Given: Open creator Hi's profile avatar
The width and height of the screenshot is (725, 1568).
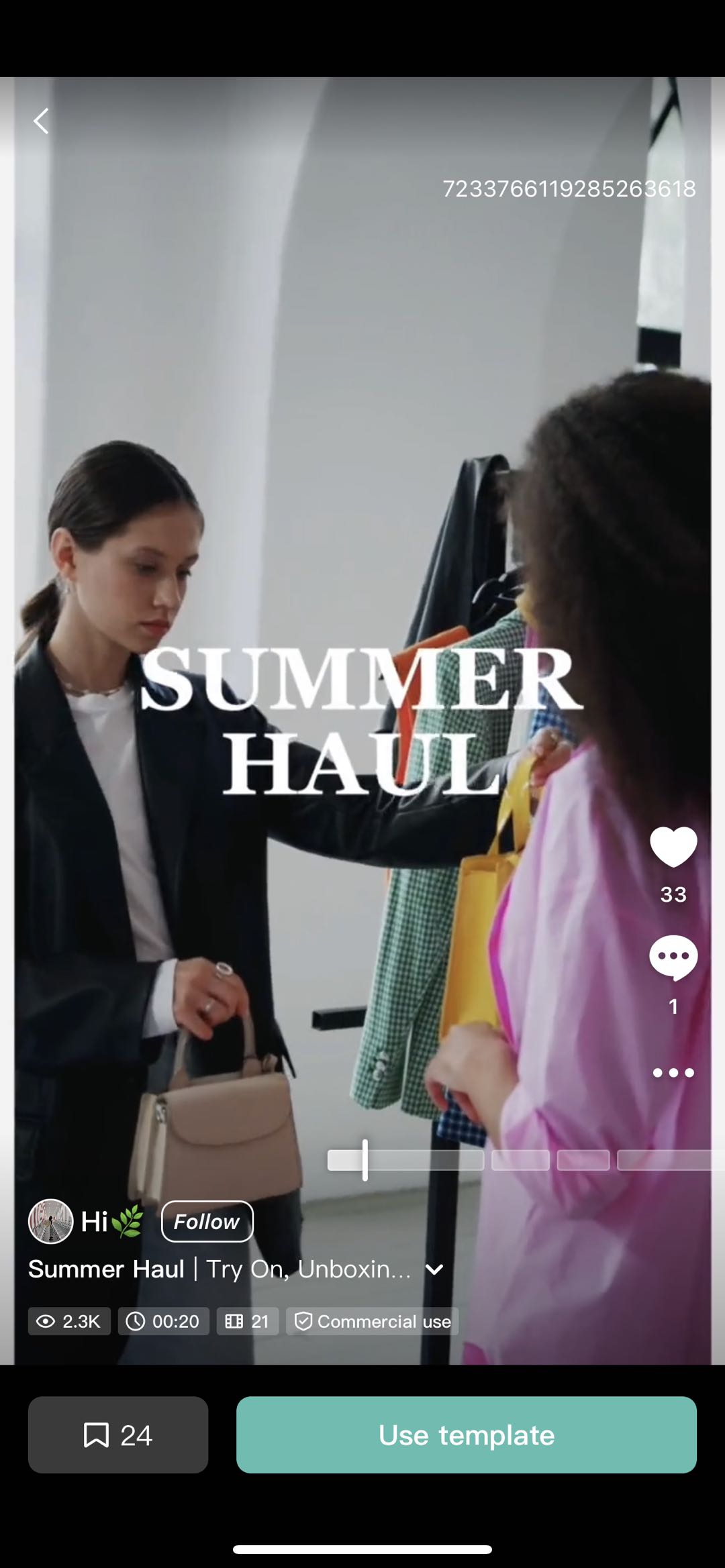Looking at the screenshot, I should (50, 1222).
